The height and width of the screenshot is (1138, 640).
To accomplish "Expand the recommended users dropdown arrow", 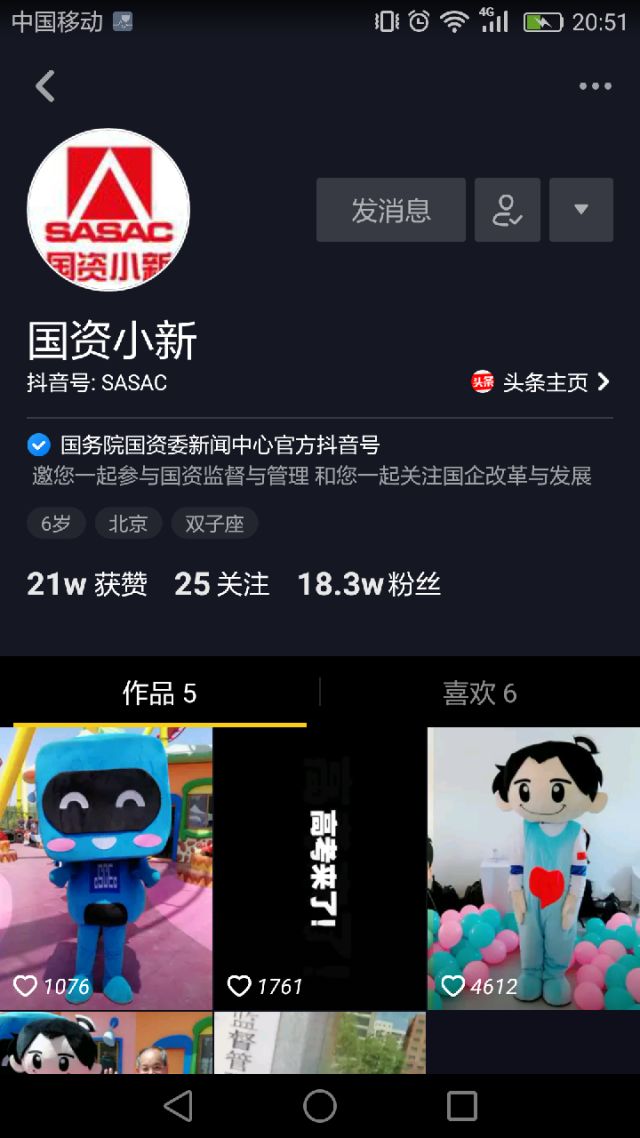I will pyautogui.click(x=581, y=210).
